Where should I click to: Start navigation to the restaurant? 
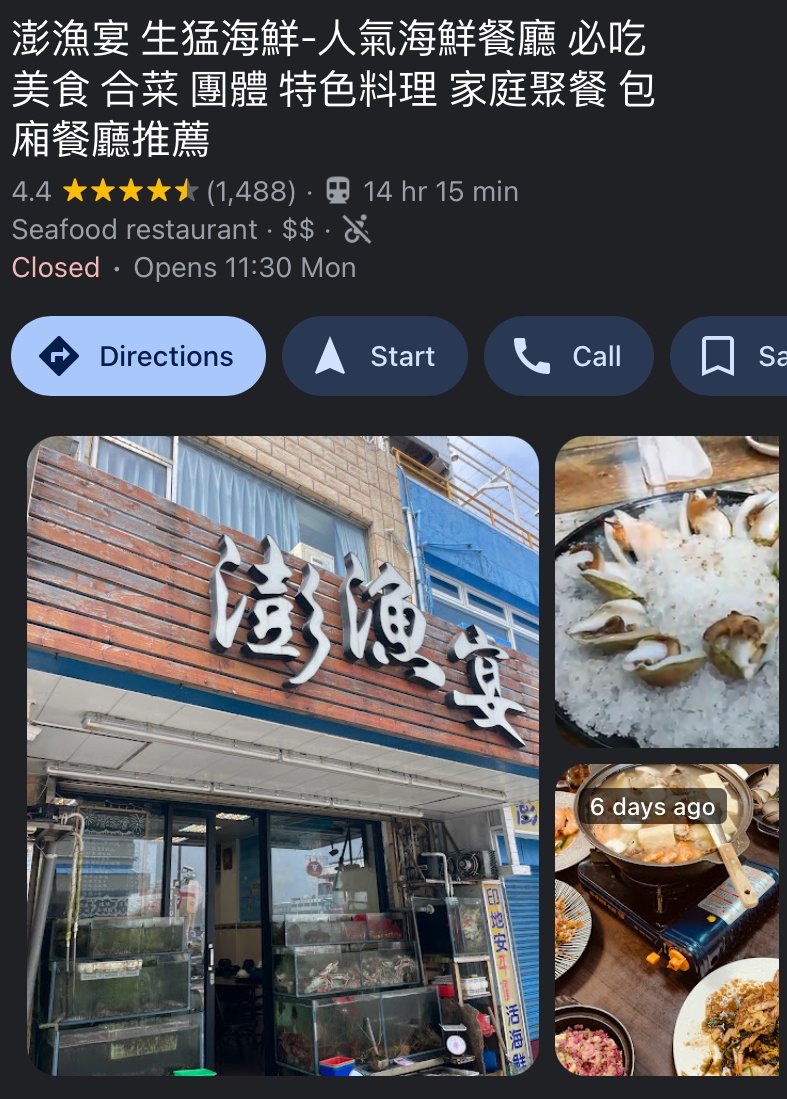coord(375,356)
